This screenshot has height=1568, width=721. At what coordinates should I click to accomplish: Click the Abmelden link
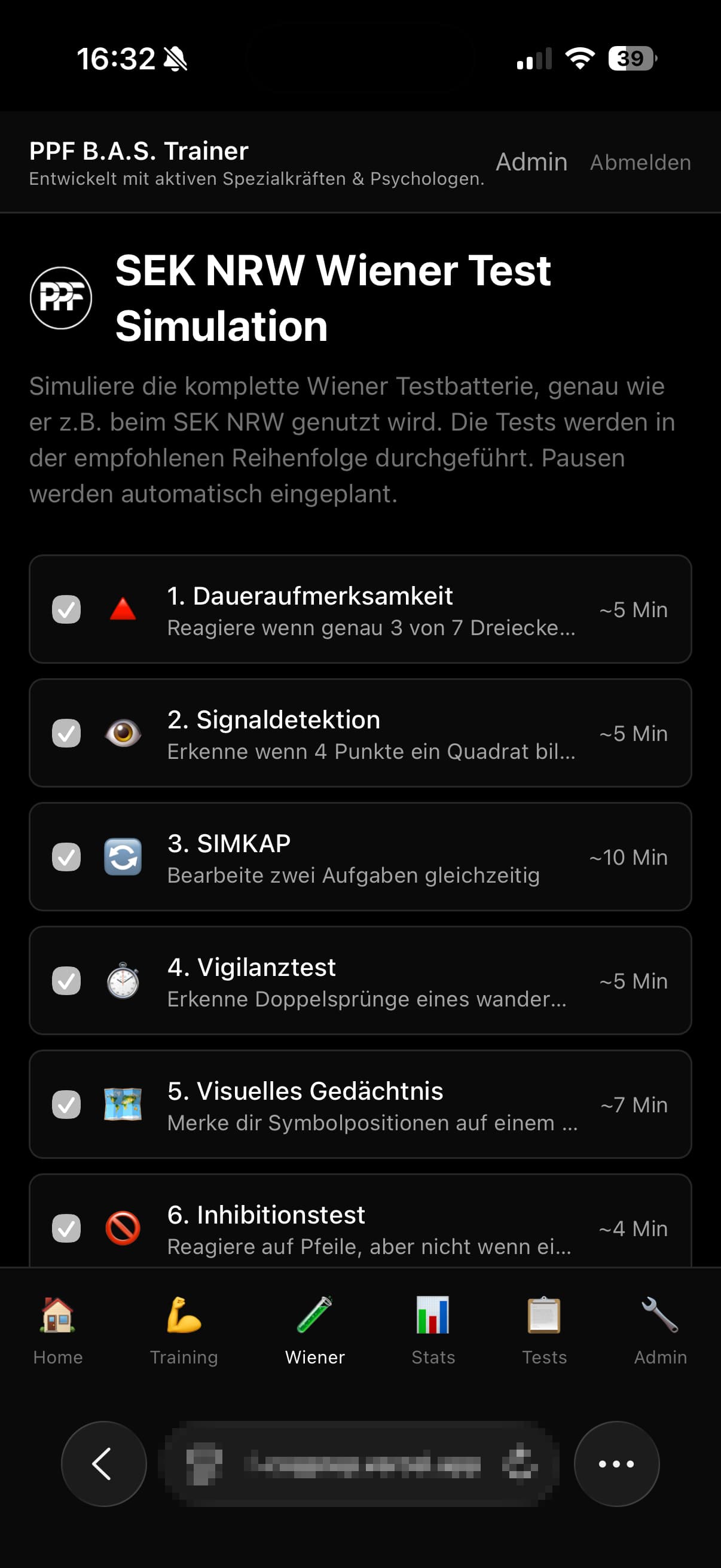(640, 162)
